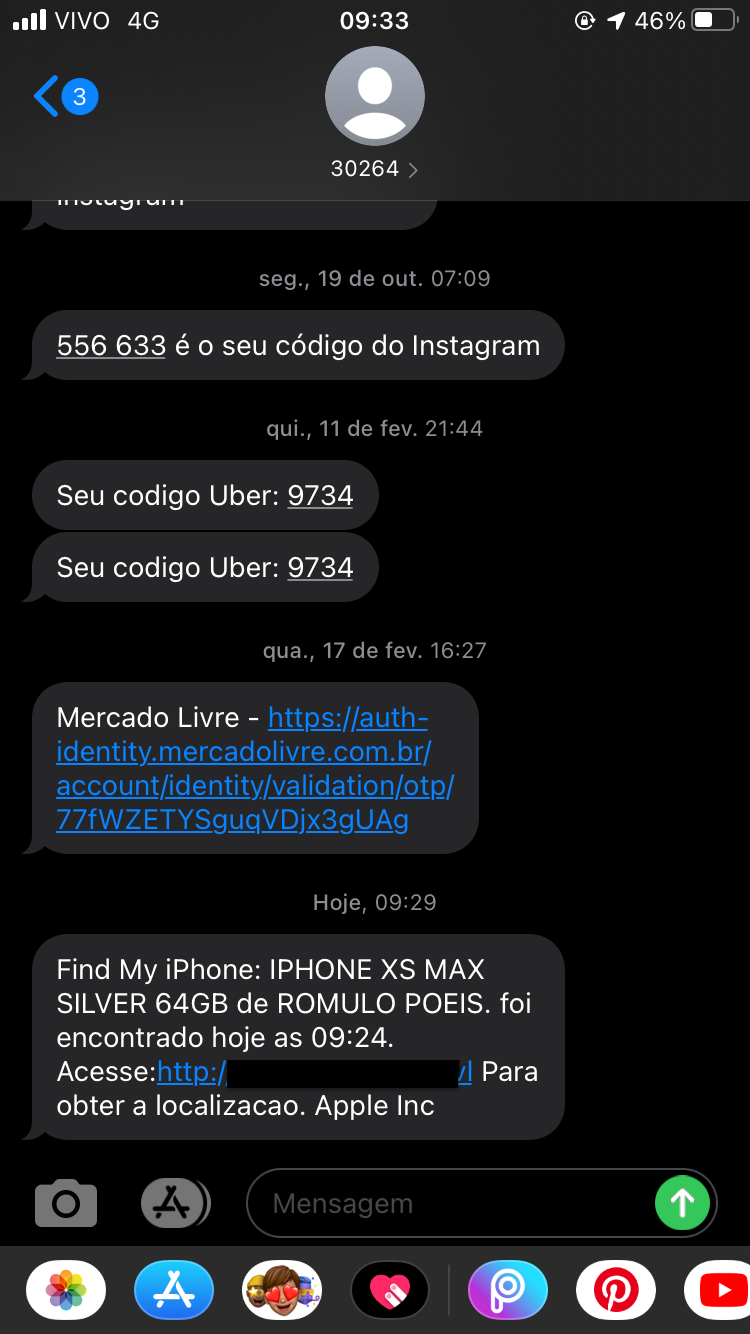Open the Memoji stickers app
The width and height of the screenshot is (750, 1334).
click(x=282, y=1291)
